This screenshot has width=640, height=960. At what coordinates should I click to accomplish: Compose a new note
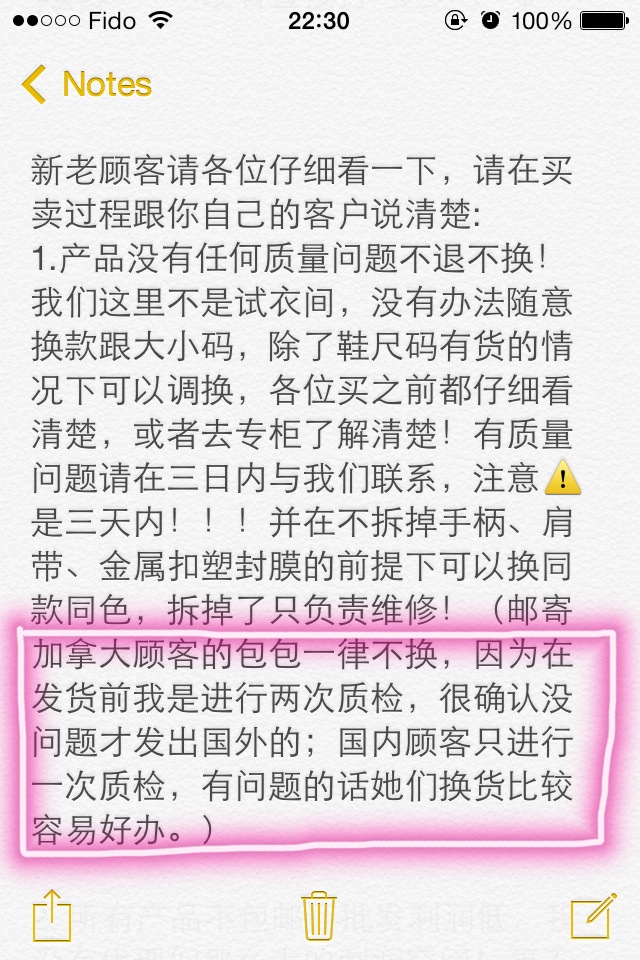[x=590, y=914]
